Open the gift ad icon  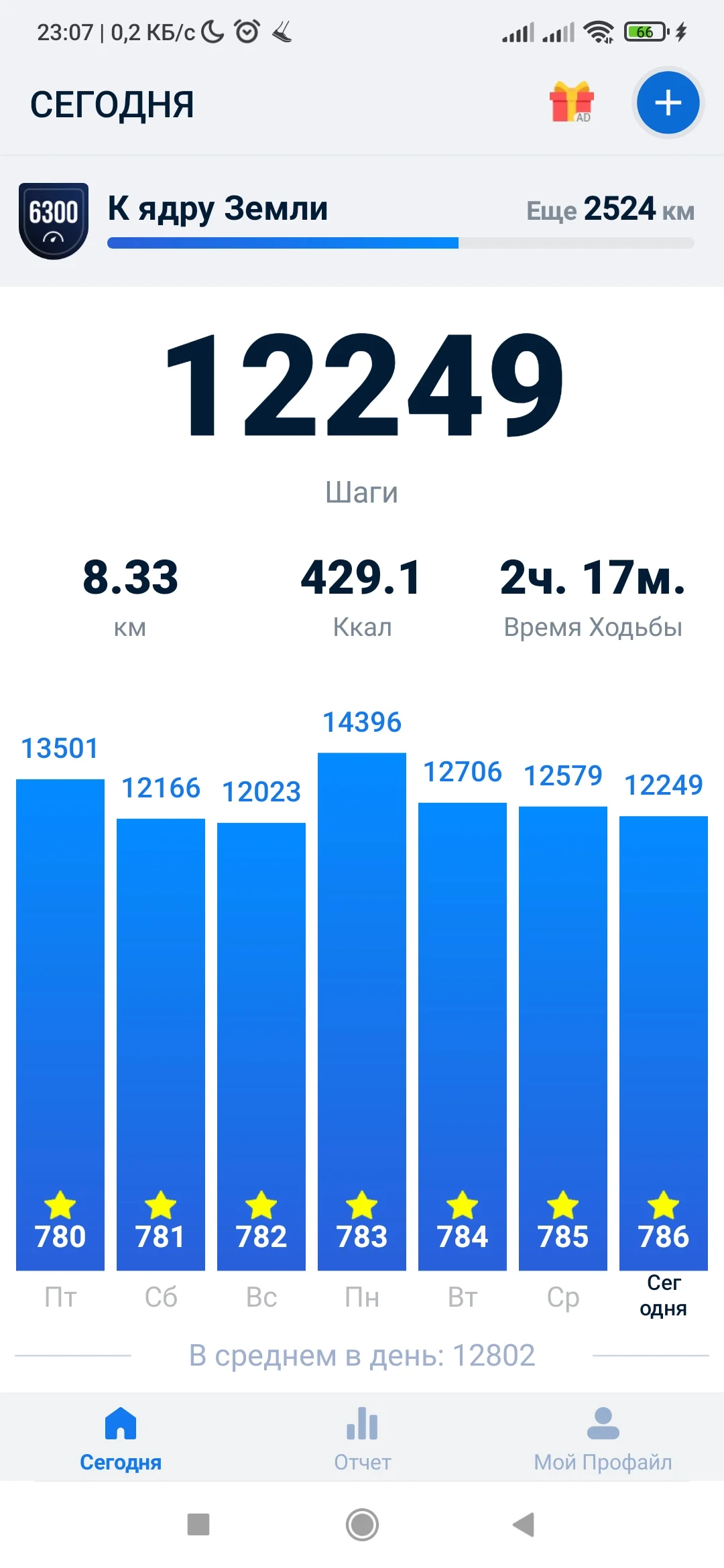pos(571,103)
